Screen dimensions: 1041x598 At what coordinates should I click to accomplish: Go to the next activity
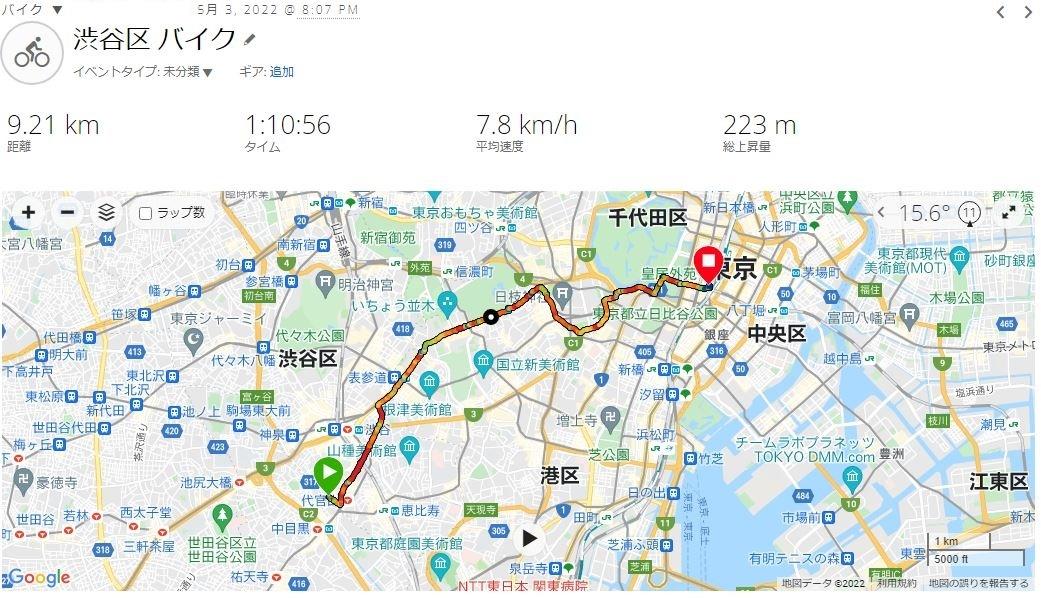1028,12
